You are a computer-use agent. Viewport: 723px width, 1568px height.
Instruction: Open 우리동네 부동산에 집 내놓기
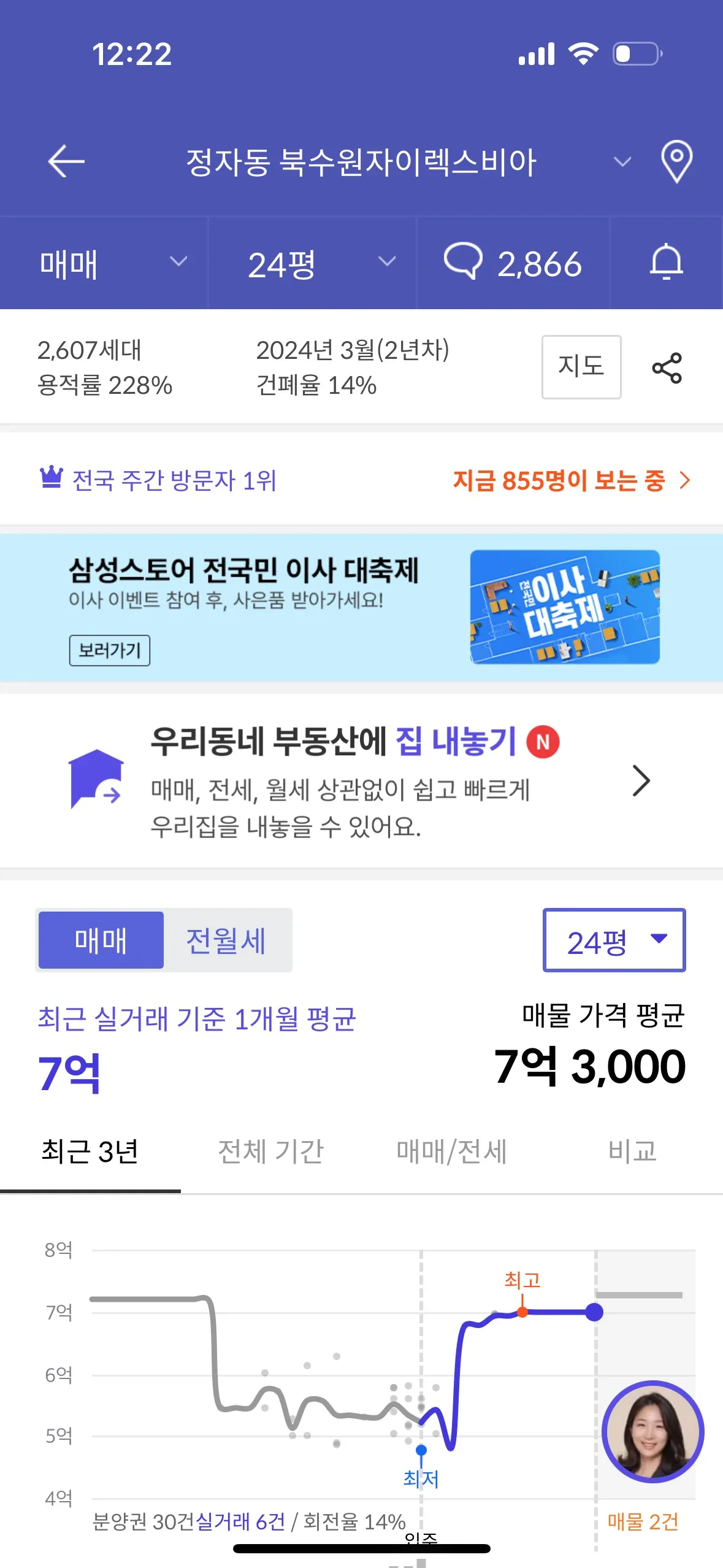tap(362, 781)
